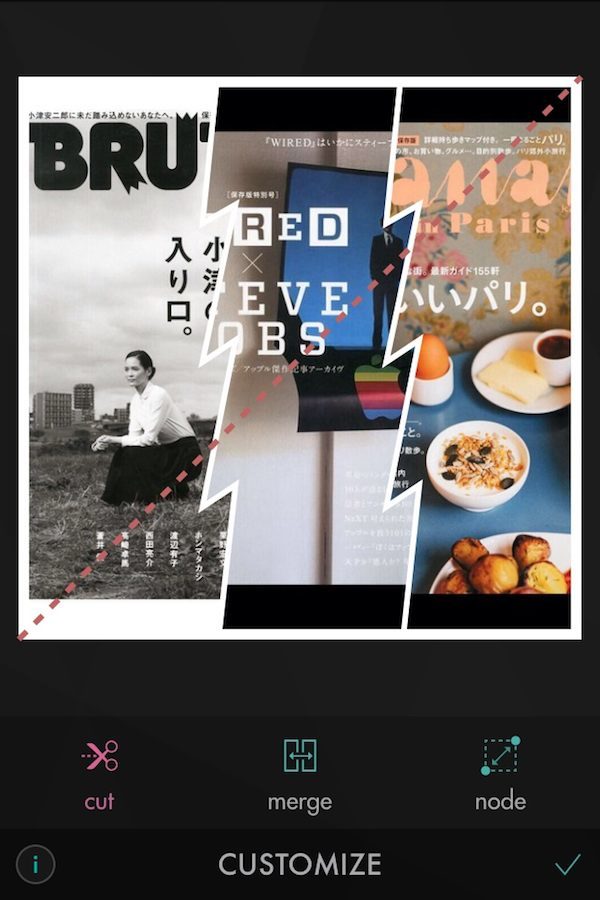Switch to the node tool

(501, 771)
